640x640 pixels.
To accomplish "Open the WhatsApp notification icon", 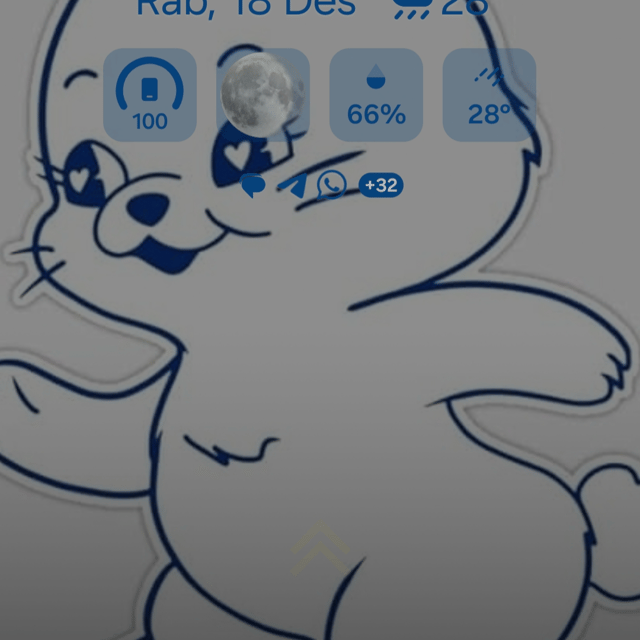I will click(331, 185).
